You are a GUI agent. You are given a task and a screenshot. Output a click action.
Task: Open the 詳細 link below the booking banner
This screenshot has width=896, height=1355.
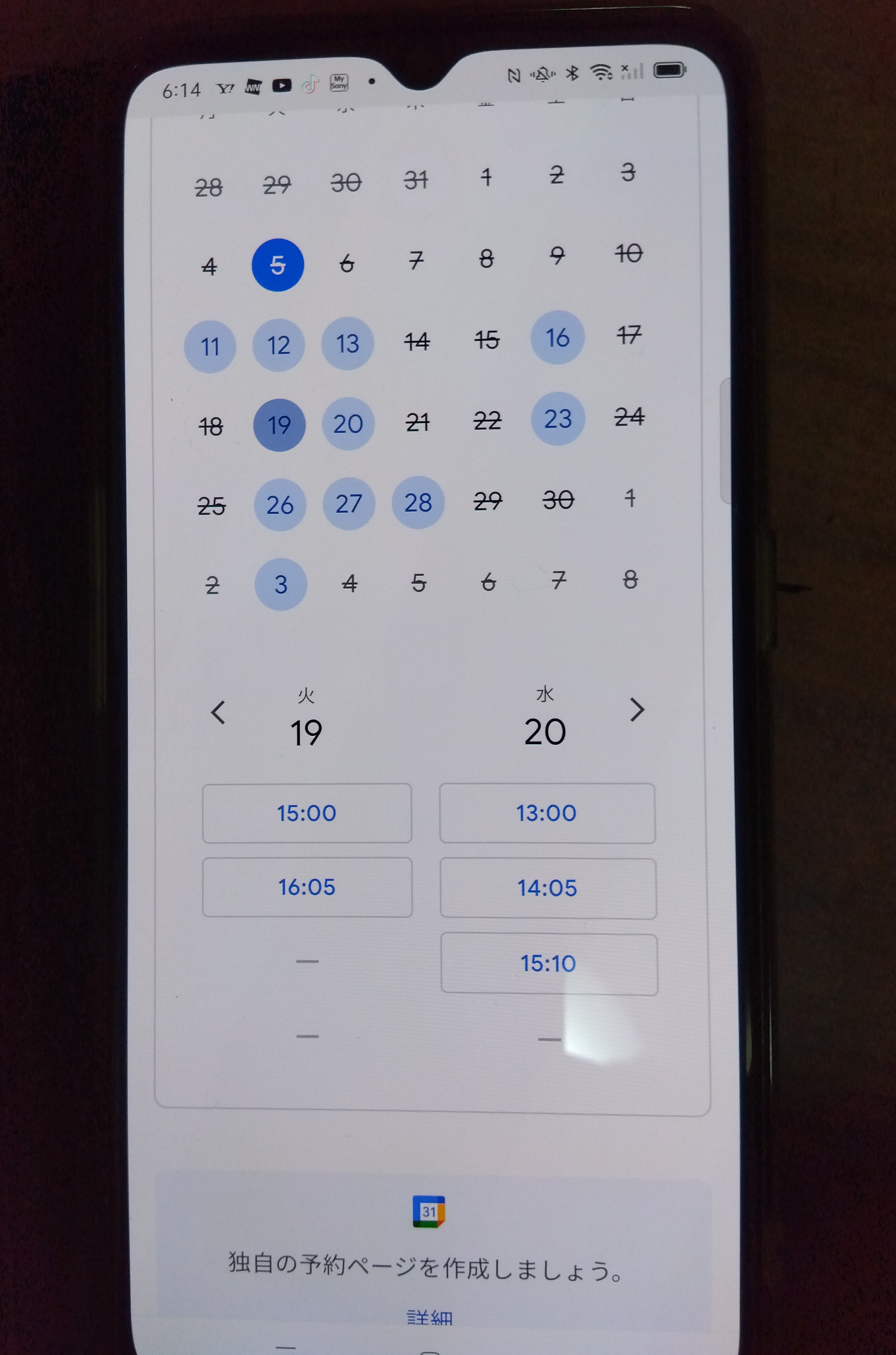click(x=430, y=1317)
